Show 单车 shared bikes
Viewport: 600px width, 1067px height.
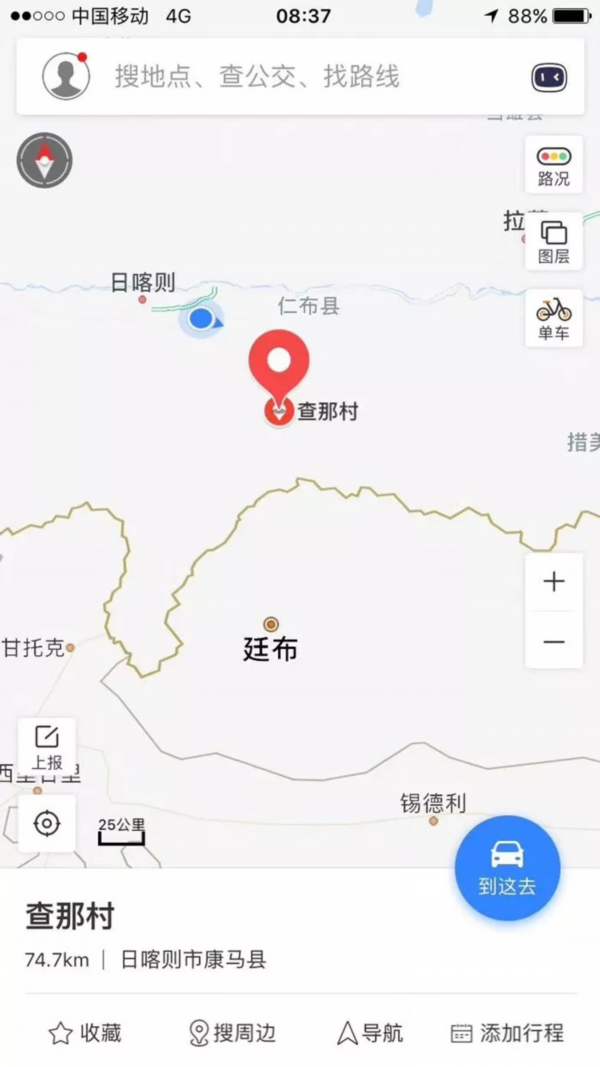click(553, 319)
